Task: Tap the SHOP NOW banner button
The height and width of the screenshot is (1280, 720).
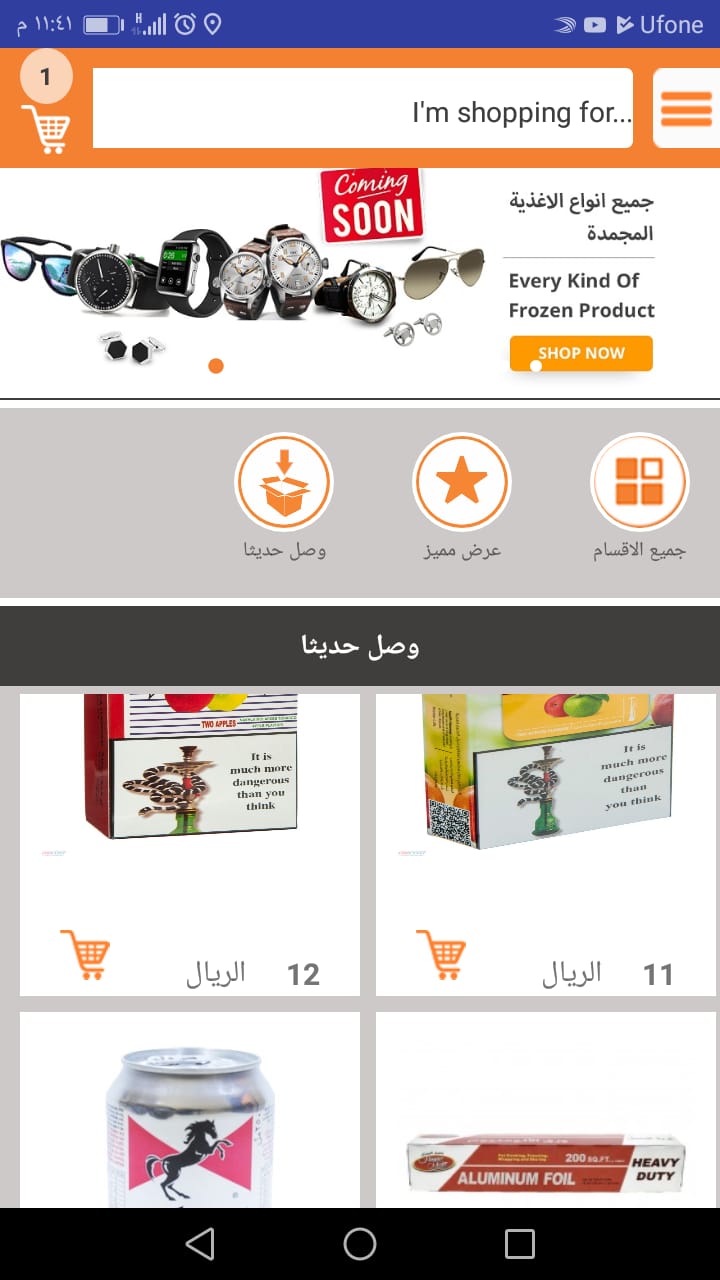Action: pos(581,353)
